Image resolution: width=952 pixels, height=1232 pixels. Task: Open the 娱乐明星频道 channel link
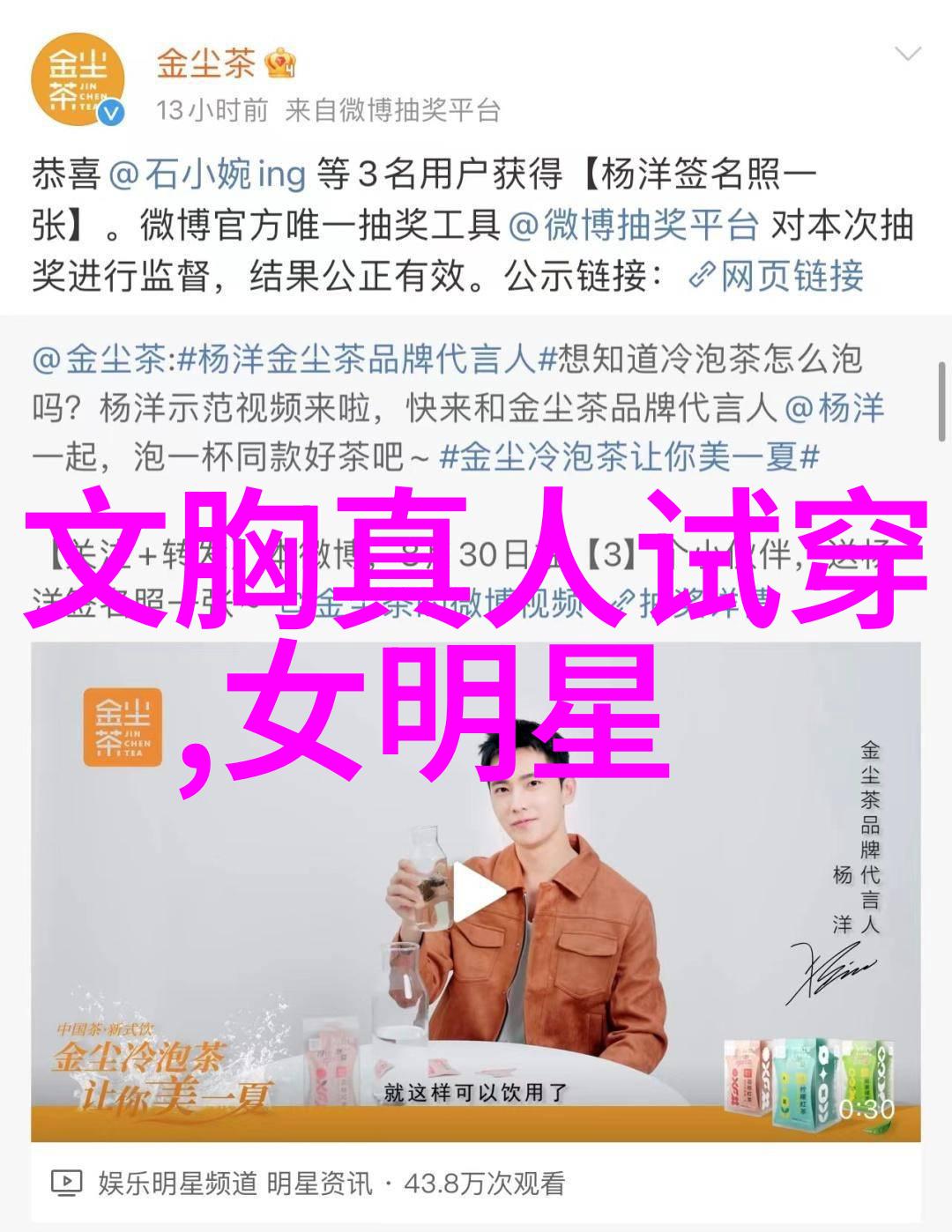(x=176, y=1183)
